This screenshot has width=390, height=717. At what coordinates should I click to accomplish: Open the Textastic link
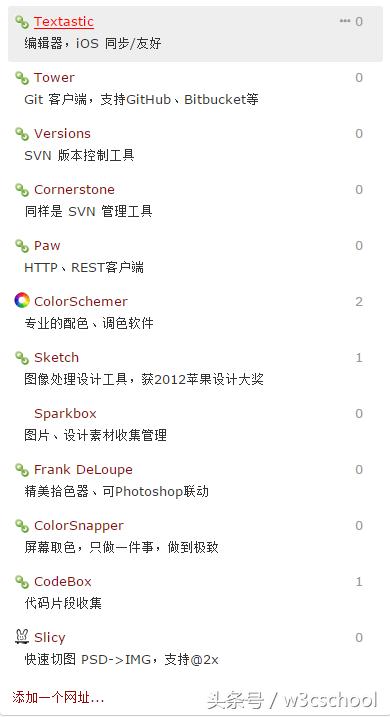tap(64, 21)
